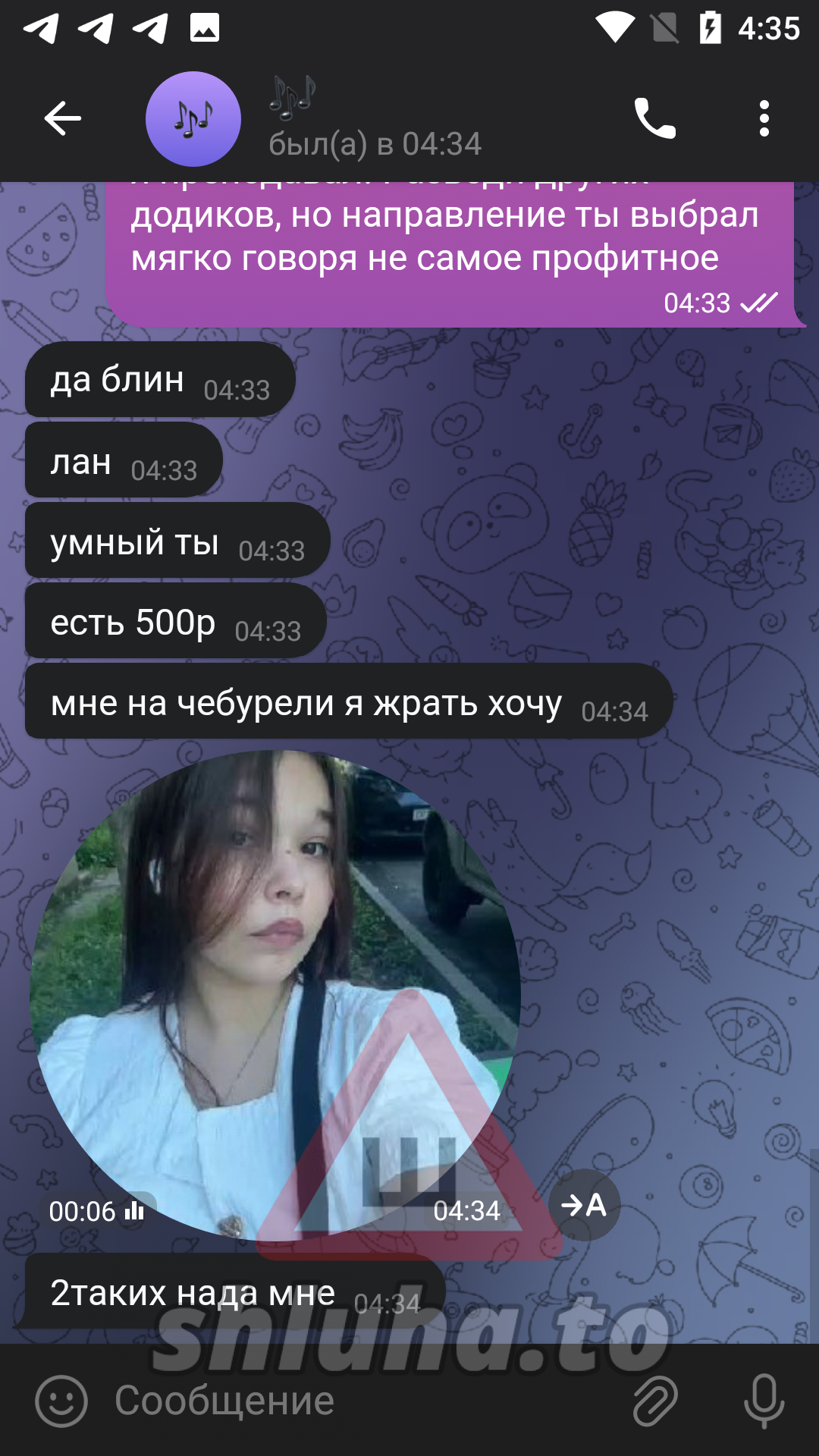The width and height of the screenshot is (819, 1456).
Task: Open the contact's profile avatar
Action: point(193,119)
